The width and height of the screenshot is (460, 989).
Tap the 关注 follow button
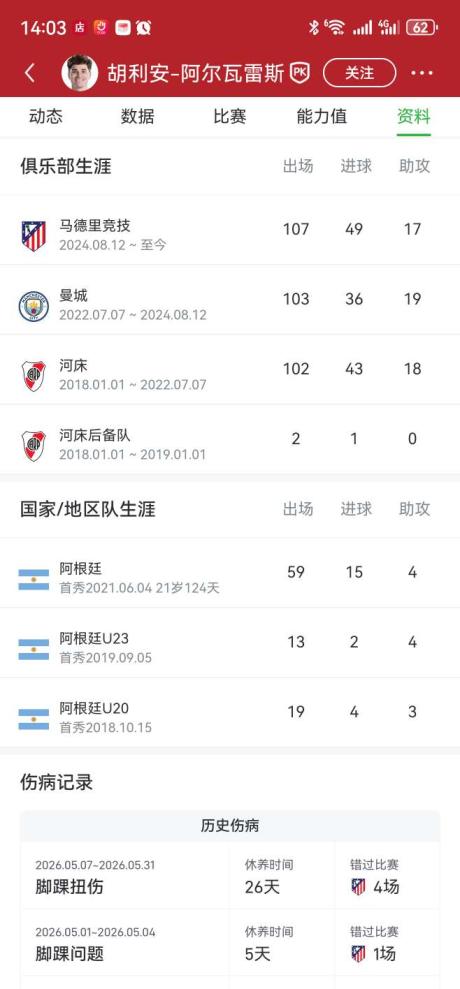tap(360, 73)
